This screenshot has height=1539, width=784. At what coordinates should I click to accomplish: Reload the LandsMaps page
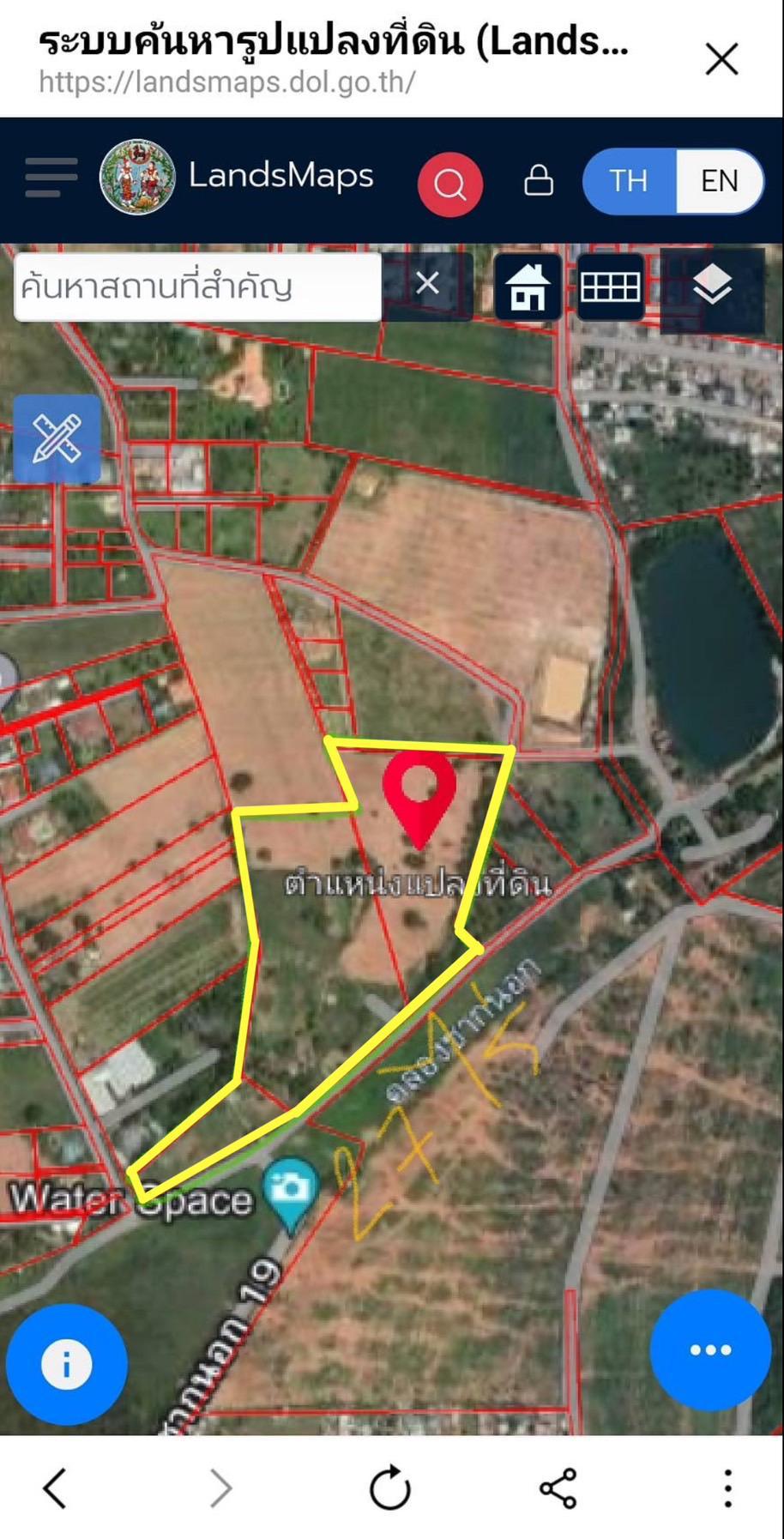click(390, 1488)
